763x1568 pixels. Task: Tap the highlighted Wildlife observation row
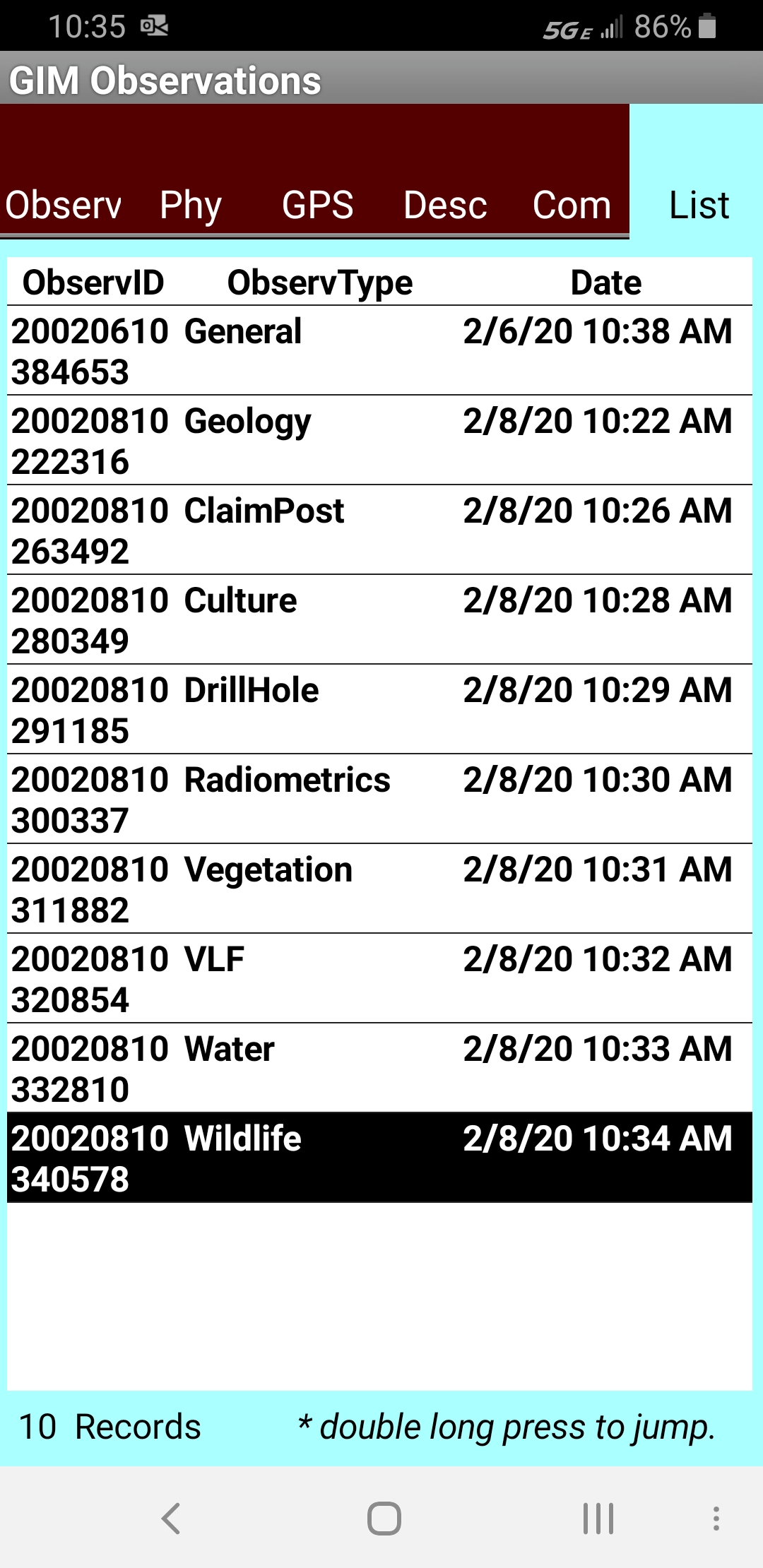[379, 1158]
